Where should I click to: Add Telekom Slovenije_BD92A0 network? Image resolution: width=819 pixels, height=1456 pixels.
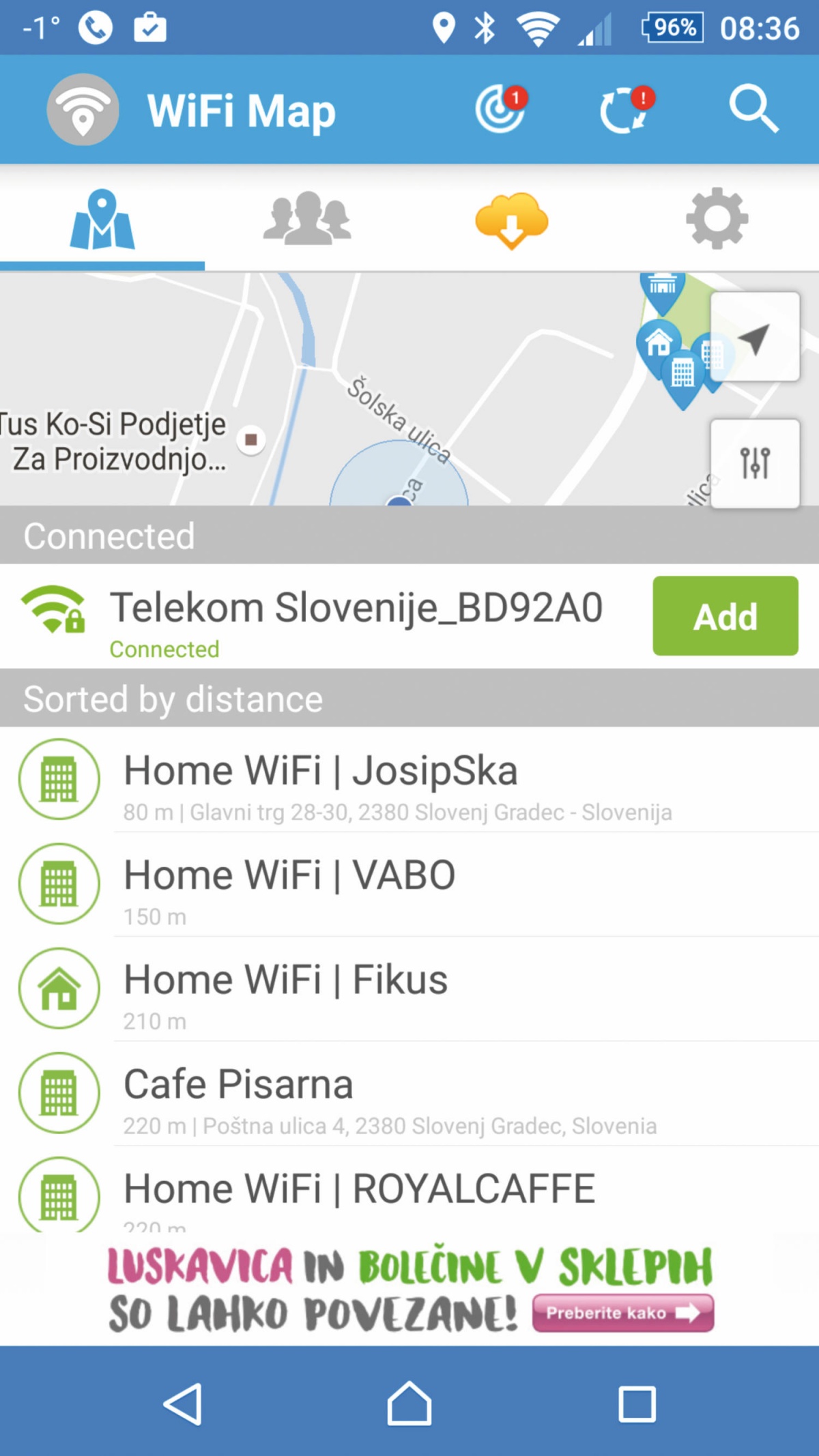(725, 616)
